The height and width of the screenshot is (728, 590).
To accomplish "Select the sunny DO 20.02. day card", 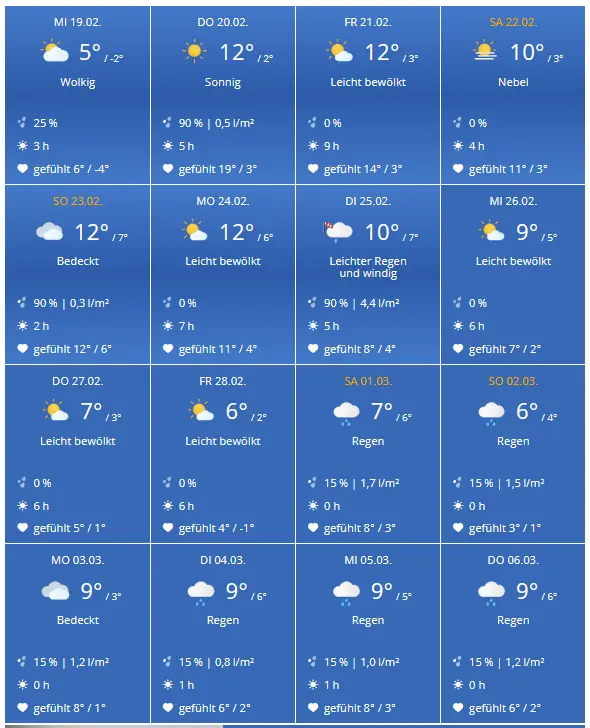I will pyautogui.click(x=223, y=95).
